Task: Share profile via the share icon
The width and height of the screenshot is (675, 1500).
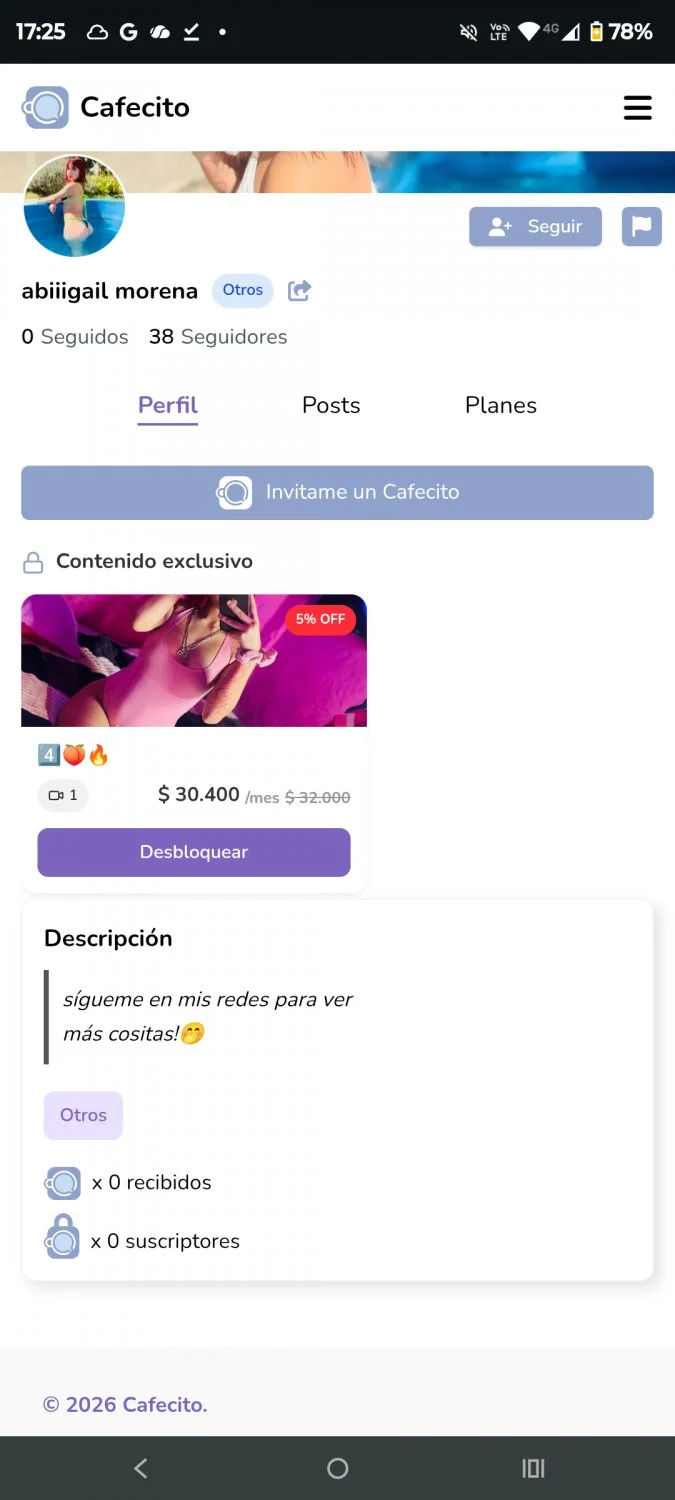Action: click(299, 291)
